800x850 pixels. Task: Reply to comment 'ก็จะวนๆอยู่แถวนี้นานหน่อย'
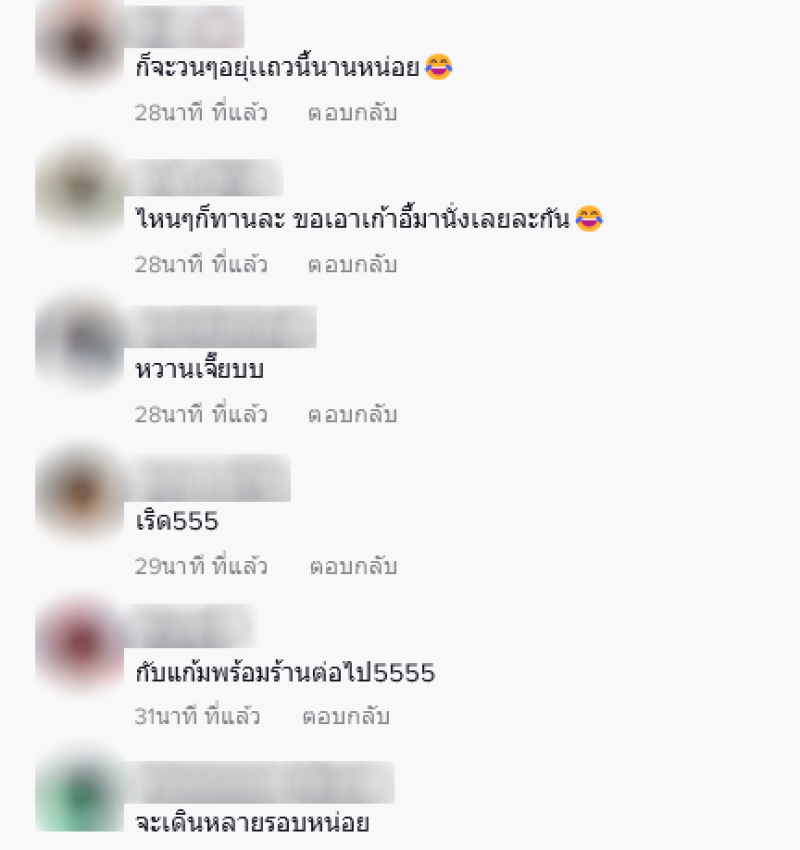point(352,113)
